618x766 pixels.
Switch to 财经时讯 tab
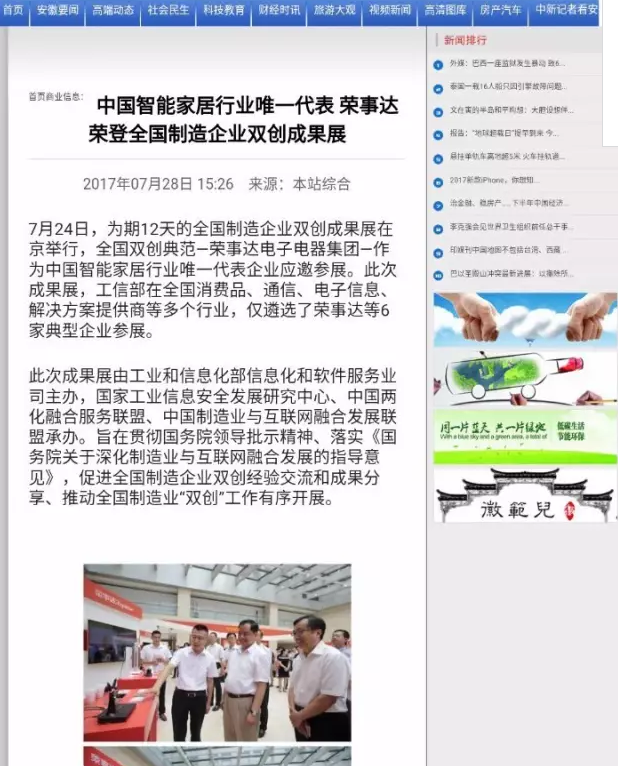(x=279, y=10)
